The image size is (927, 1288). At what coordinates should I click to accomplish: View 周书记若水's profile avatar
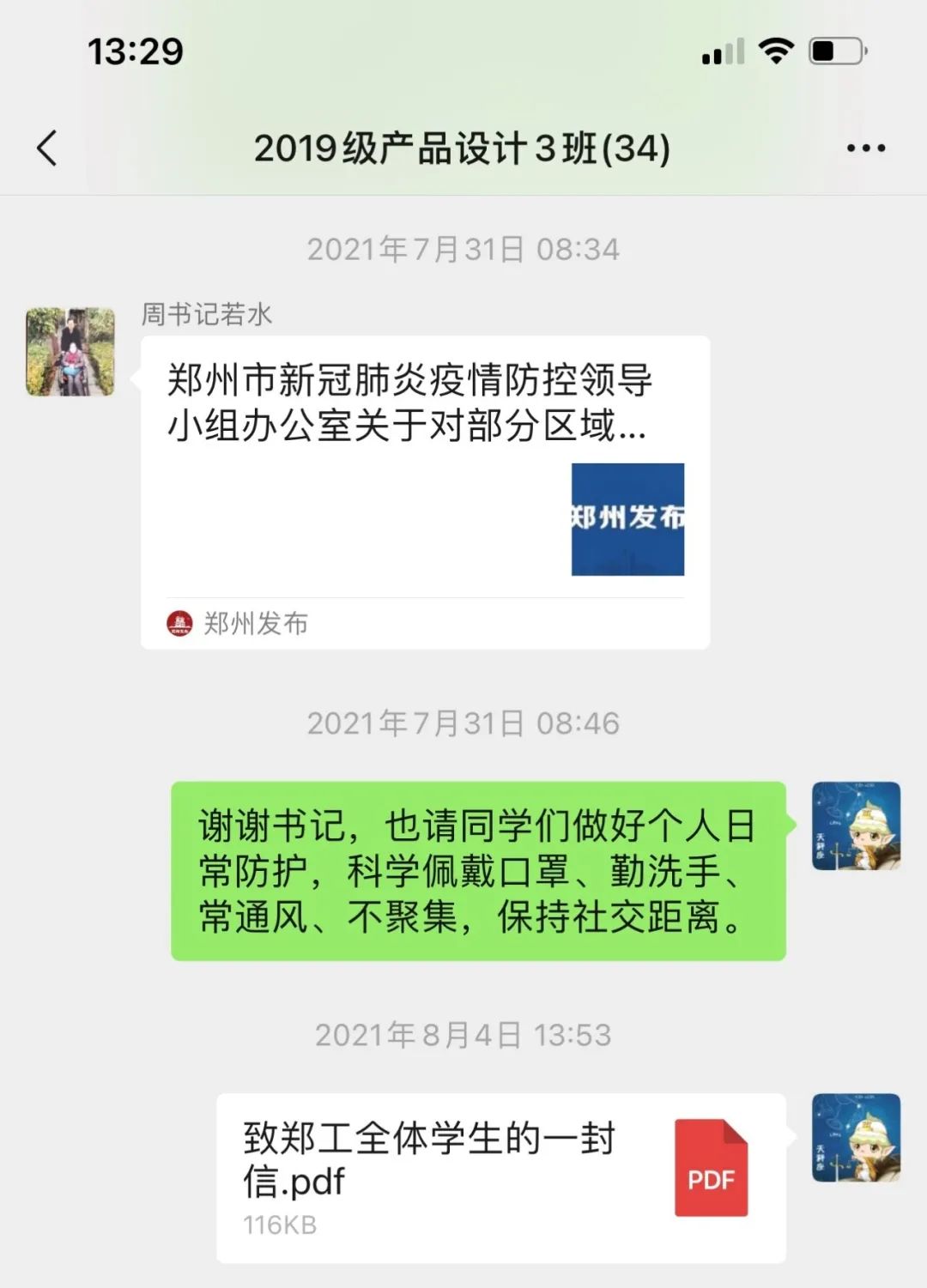[70, 352]
